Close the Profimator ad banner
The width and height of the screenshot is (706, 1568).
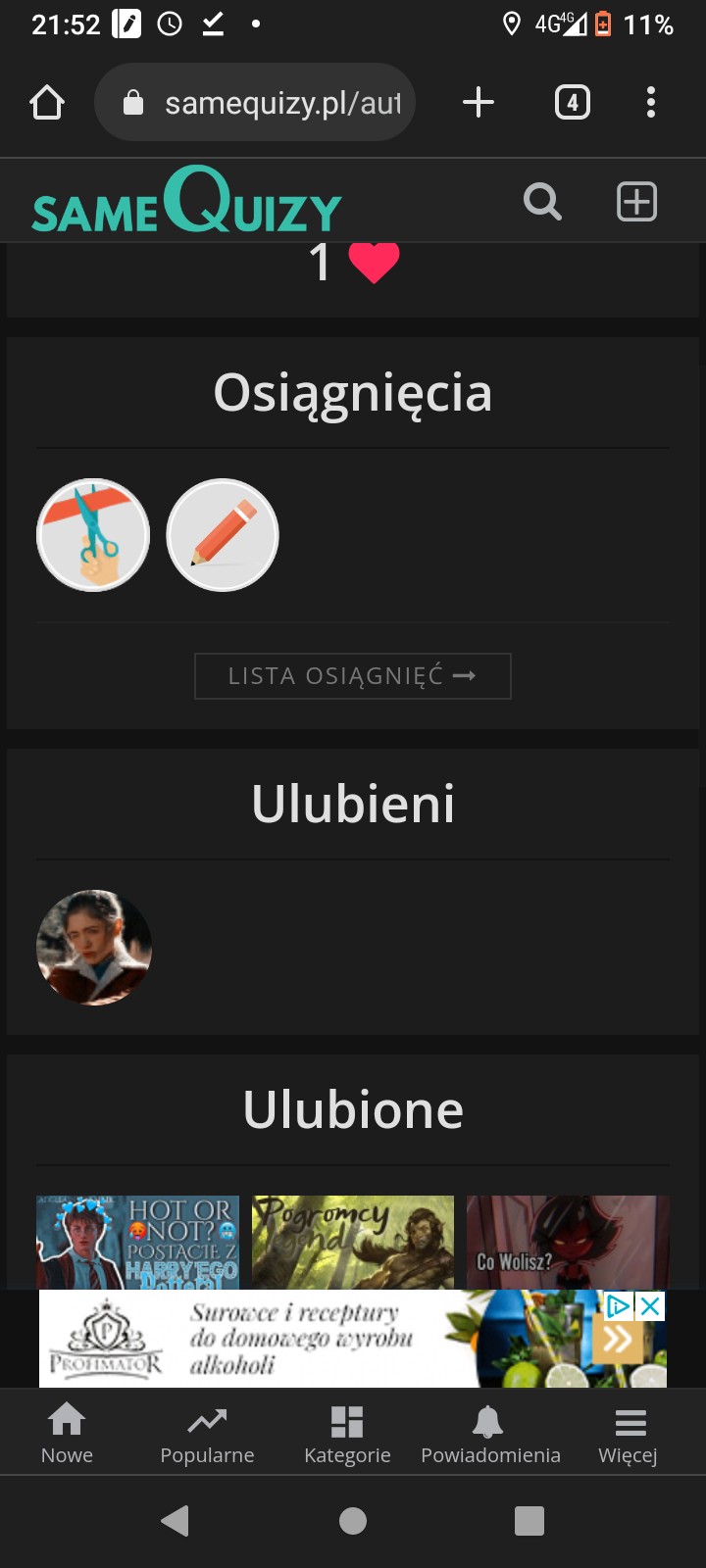650,1306
